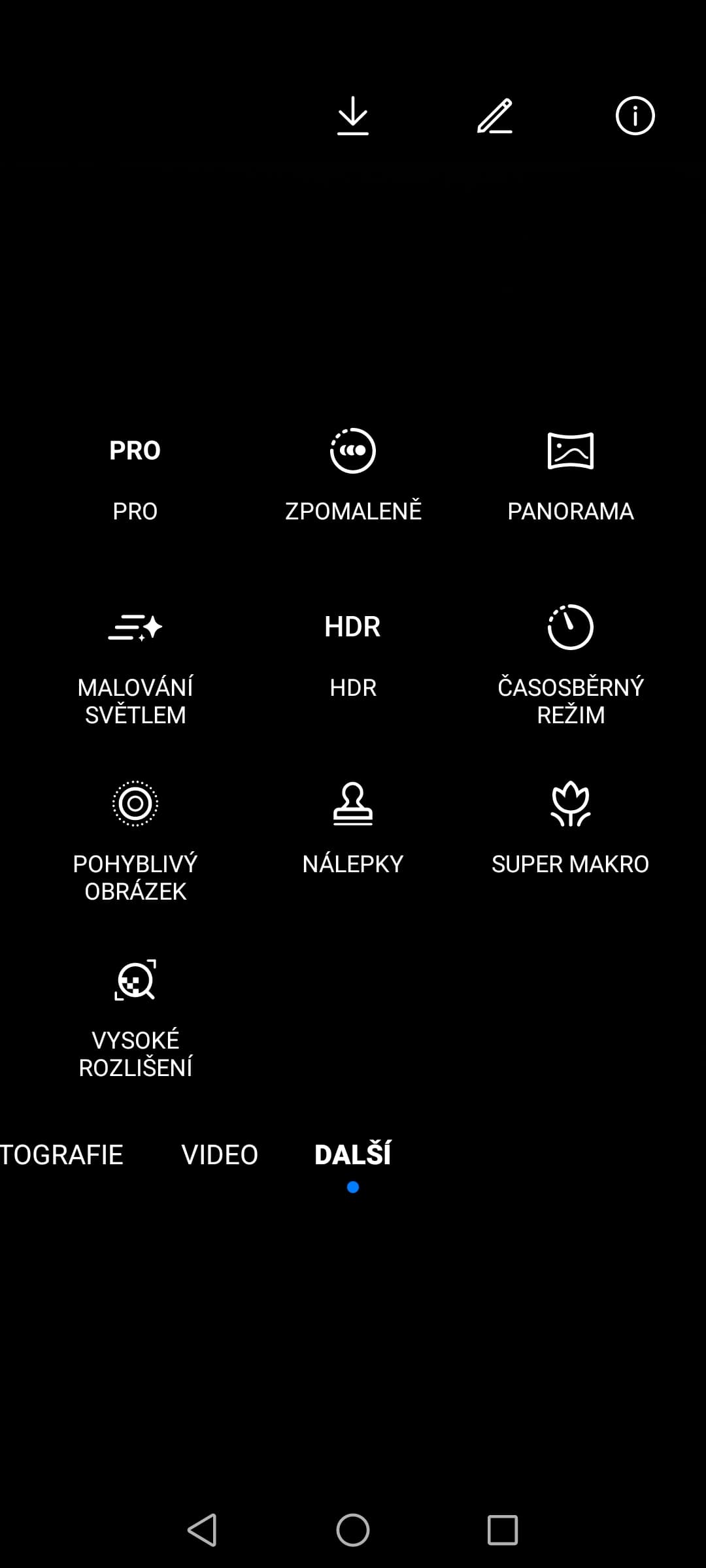706x1568 pixels.
Task: Tap the Android home circle button
Action: [353, 1529]
